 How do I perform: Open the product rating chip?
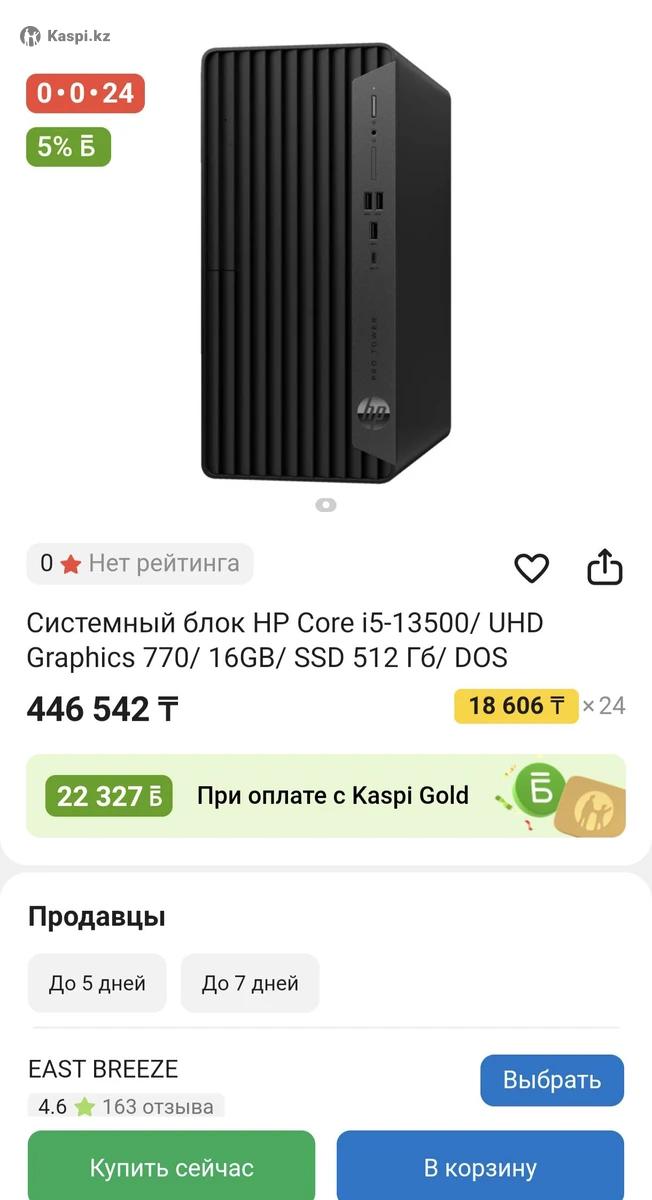point(140,564)
